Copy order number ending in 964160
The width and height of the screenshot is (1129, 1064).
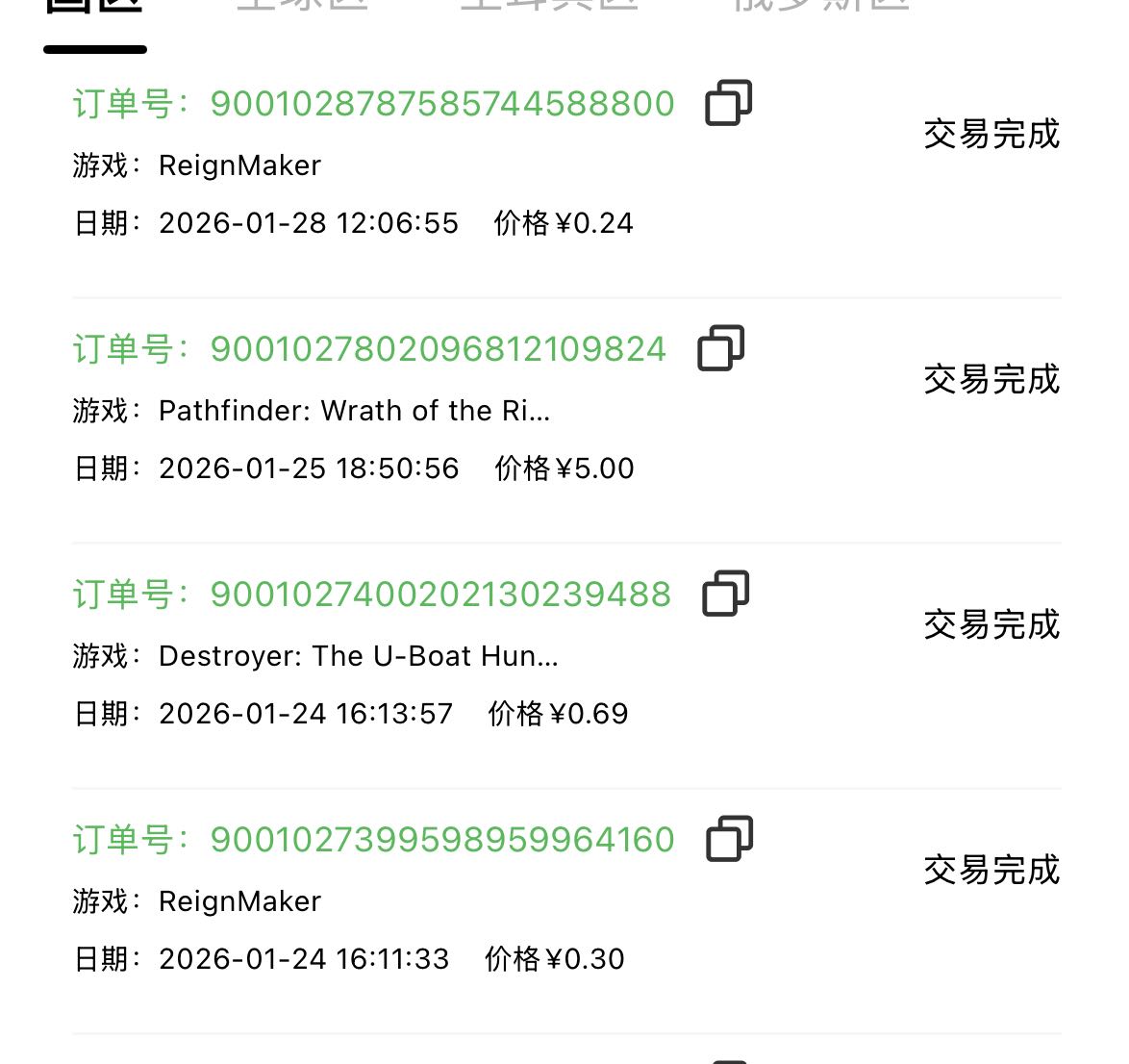[x=729, y=839]
